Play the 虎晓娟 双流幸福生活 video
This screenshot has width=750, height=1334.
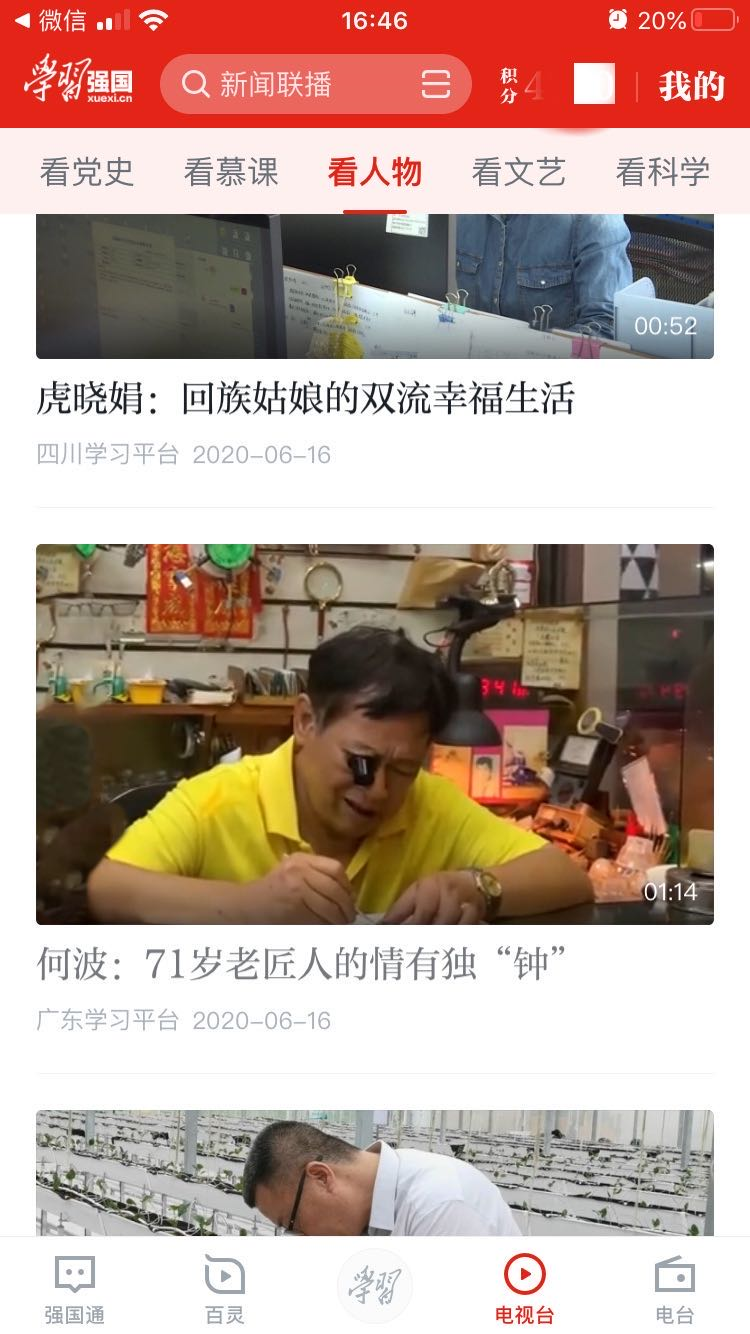(x=375, y=286)
